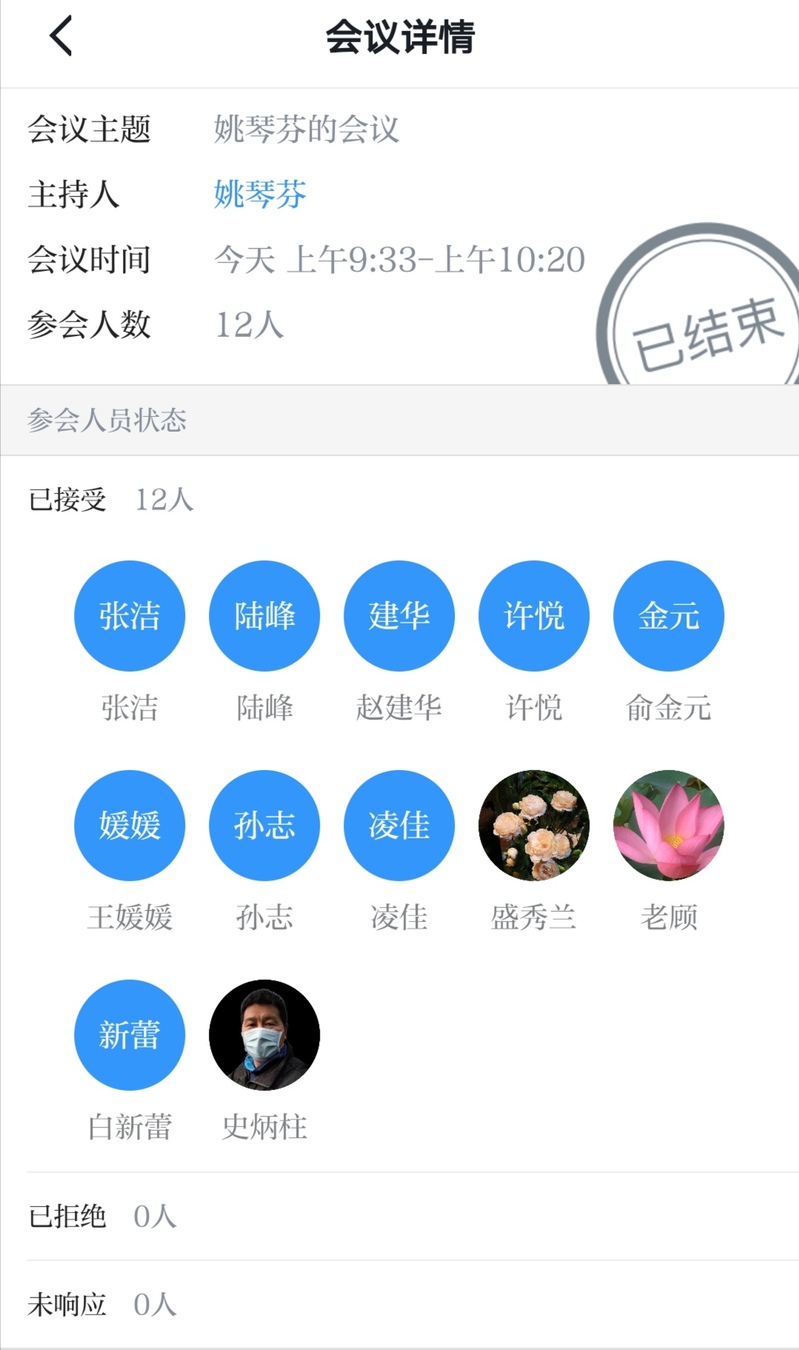View 老顾's lotus avatar profile

click(x=668, y=825)
